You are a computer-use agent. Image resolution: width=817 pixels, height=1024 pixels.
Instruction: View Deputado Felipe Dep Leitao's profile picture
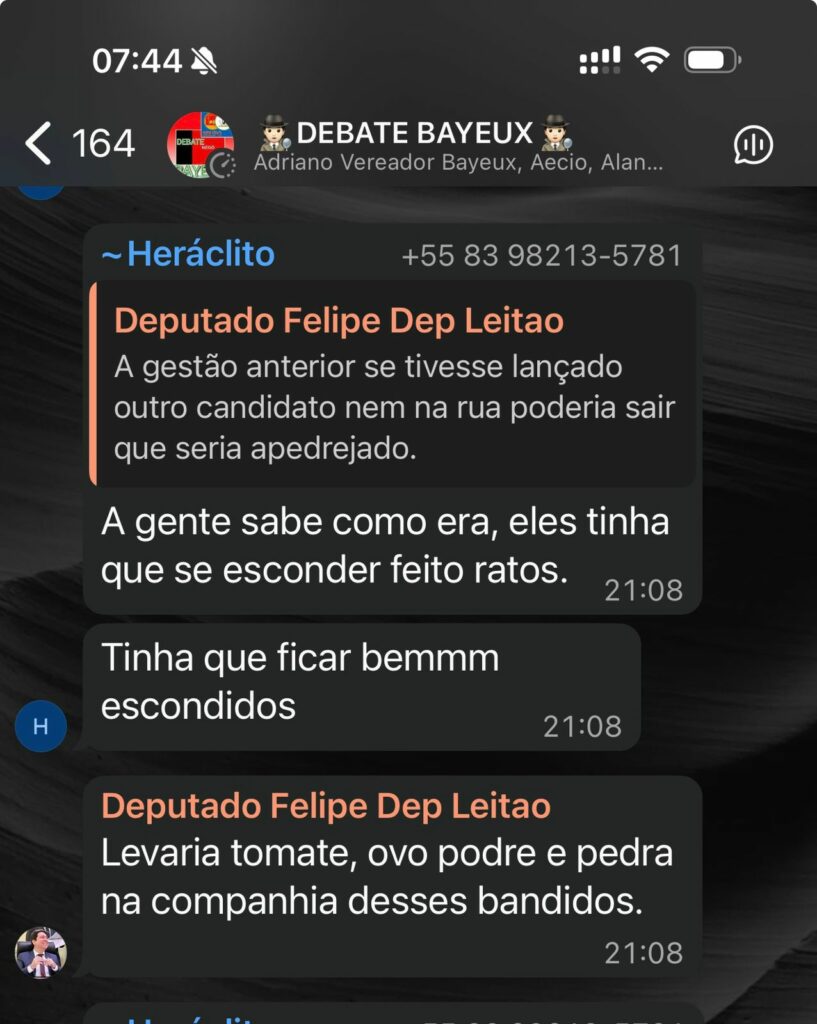coord(41,952)
